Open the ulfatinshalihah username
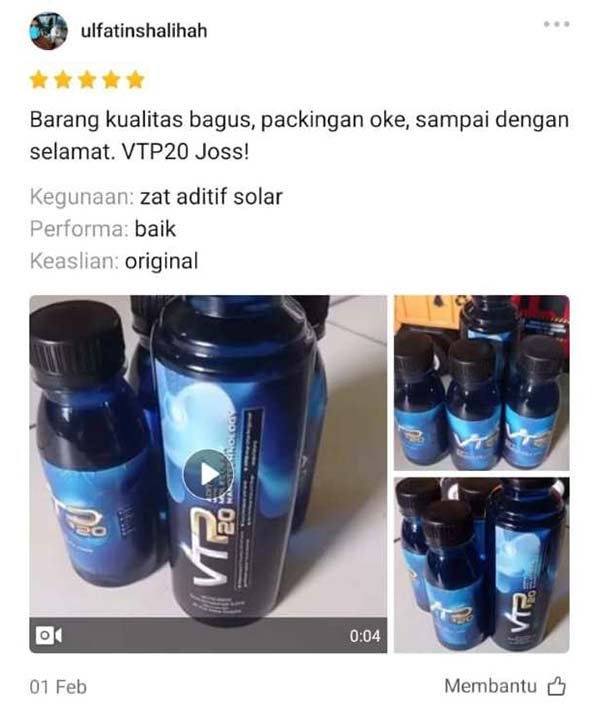Image resolution: width=600 pixels, height=711 pixels. [143, 31]
